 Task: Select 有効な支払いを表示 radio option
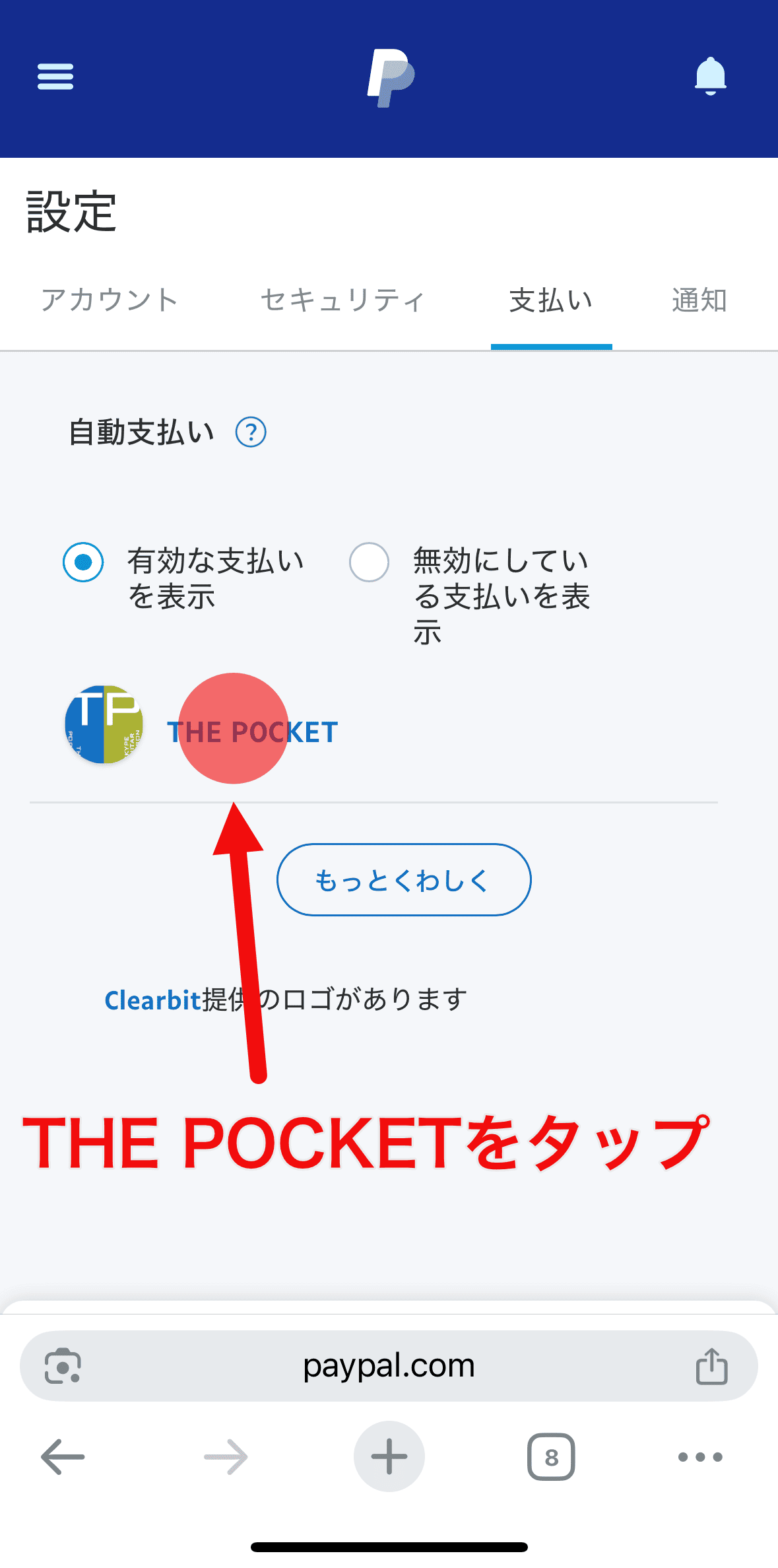pos(83,562)
